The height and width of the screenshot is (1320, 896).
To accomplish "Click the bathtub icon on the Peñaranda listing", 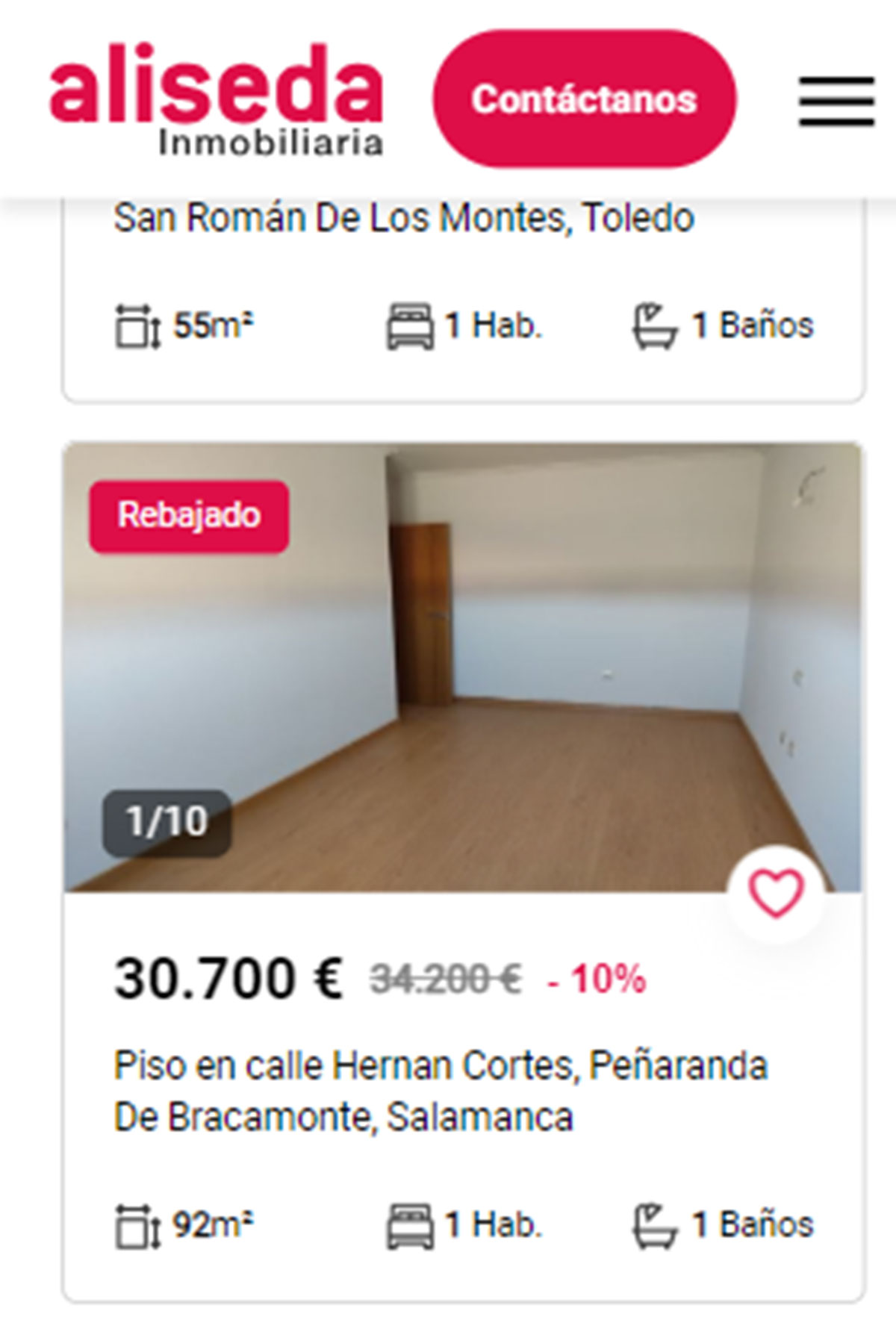I will click(x=653, y=1222).
